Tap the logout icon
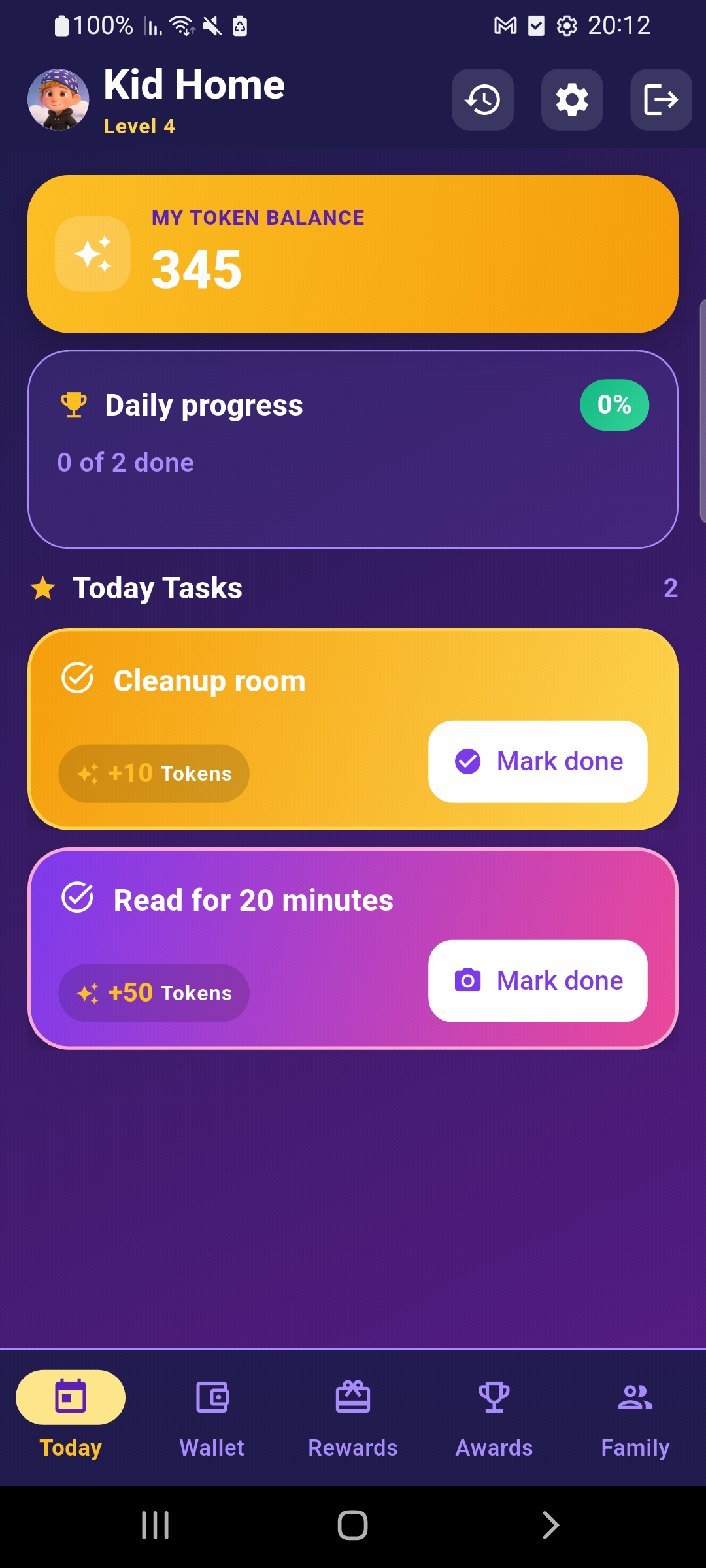The height and width of the screenshot is (1568, 706). [x=660, y=99]
